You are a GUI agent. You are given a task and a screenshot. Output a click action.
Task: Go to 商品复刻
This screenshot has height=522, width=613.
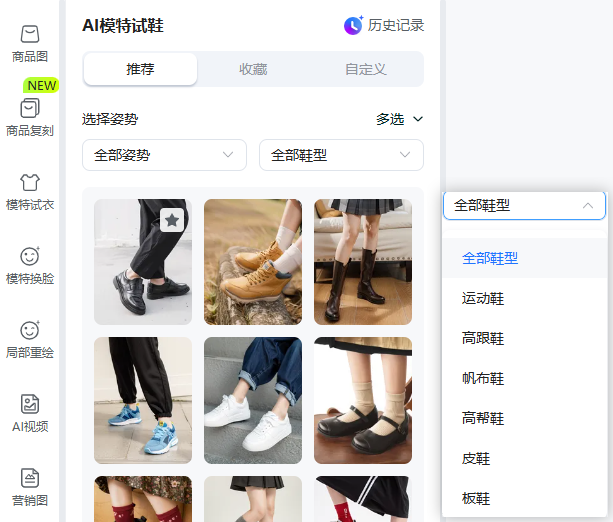pyautogui.click(x=29, y=117)
